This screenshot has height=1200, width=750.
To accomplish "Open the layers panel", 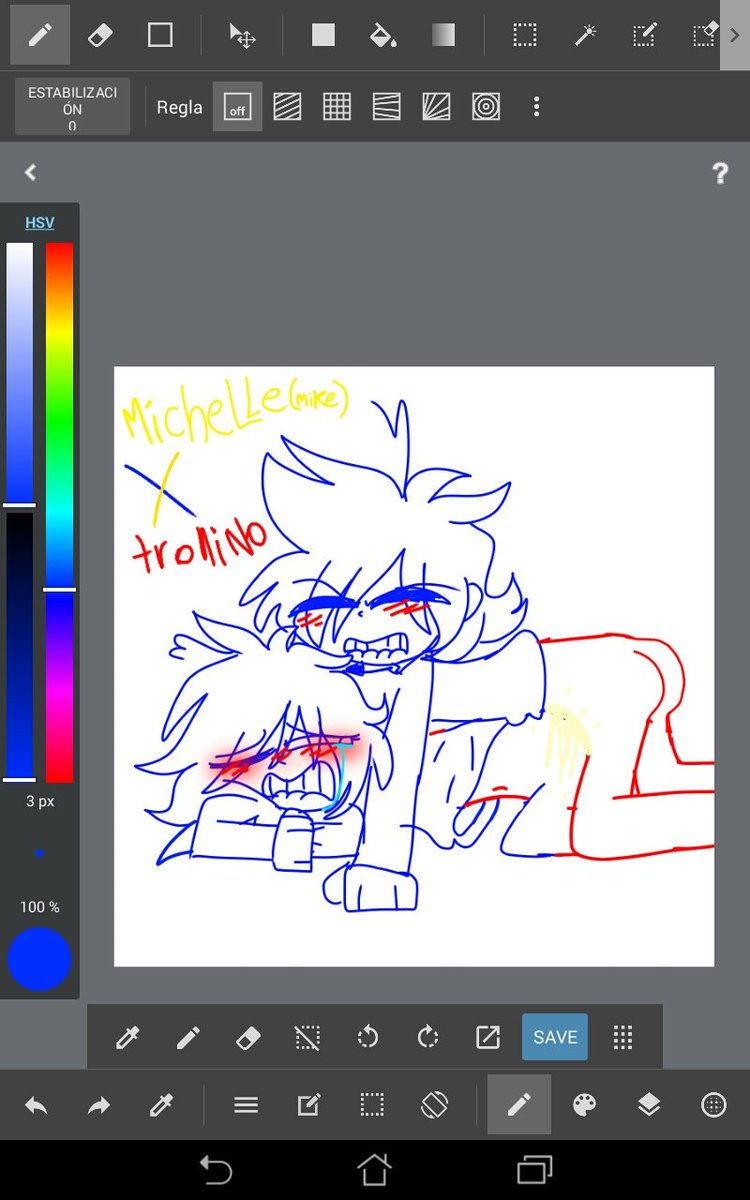I will [649, 1105].
